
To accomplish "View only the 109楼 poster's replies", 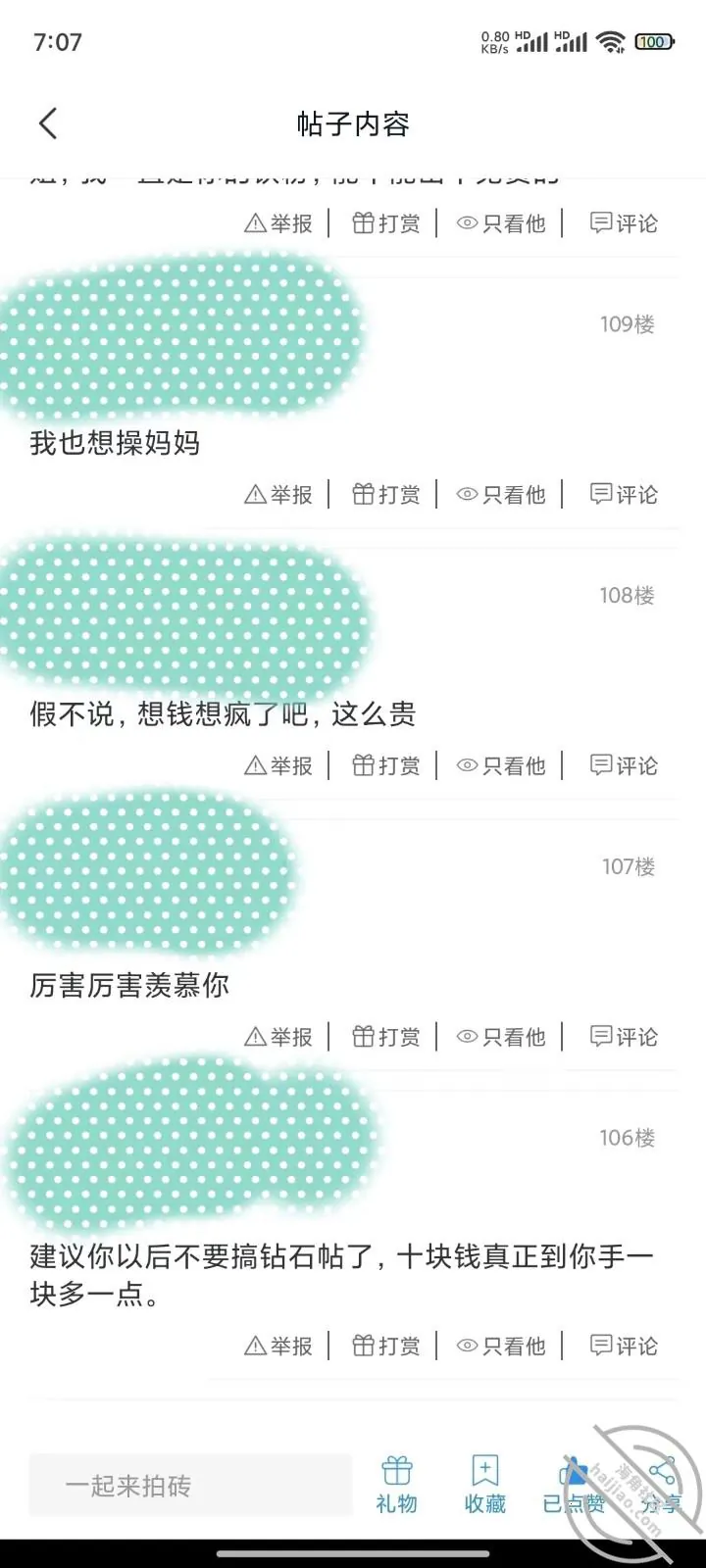I will (501, 495).
